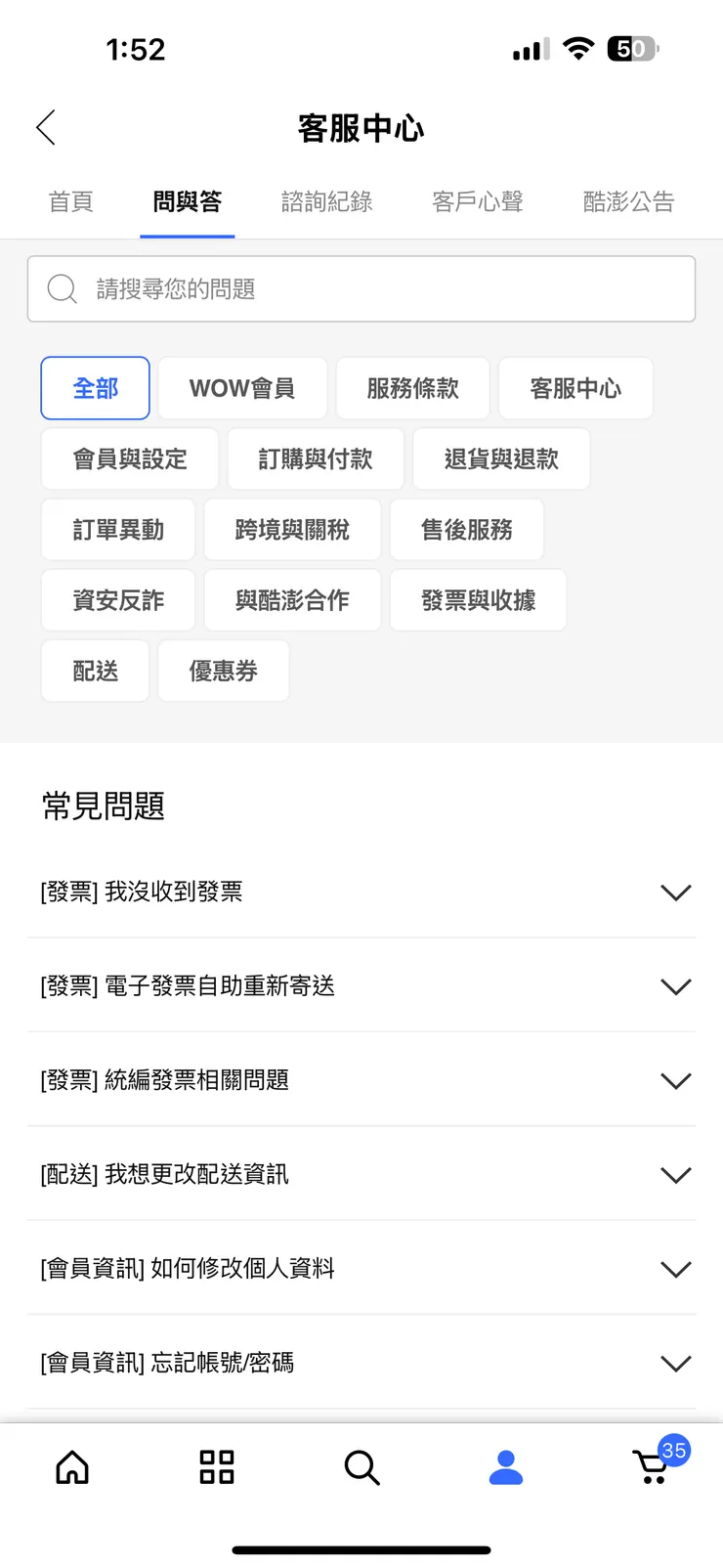Toggle the 配送 filter chip

pos(95,671)
